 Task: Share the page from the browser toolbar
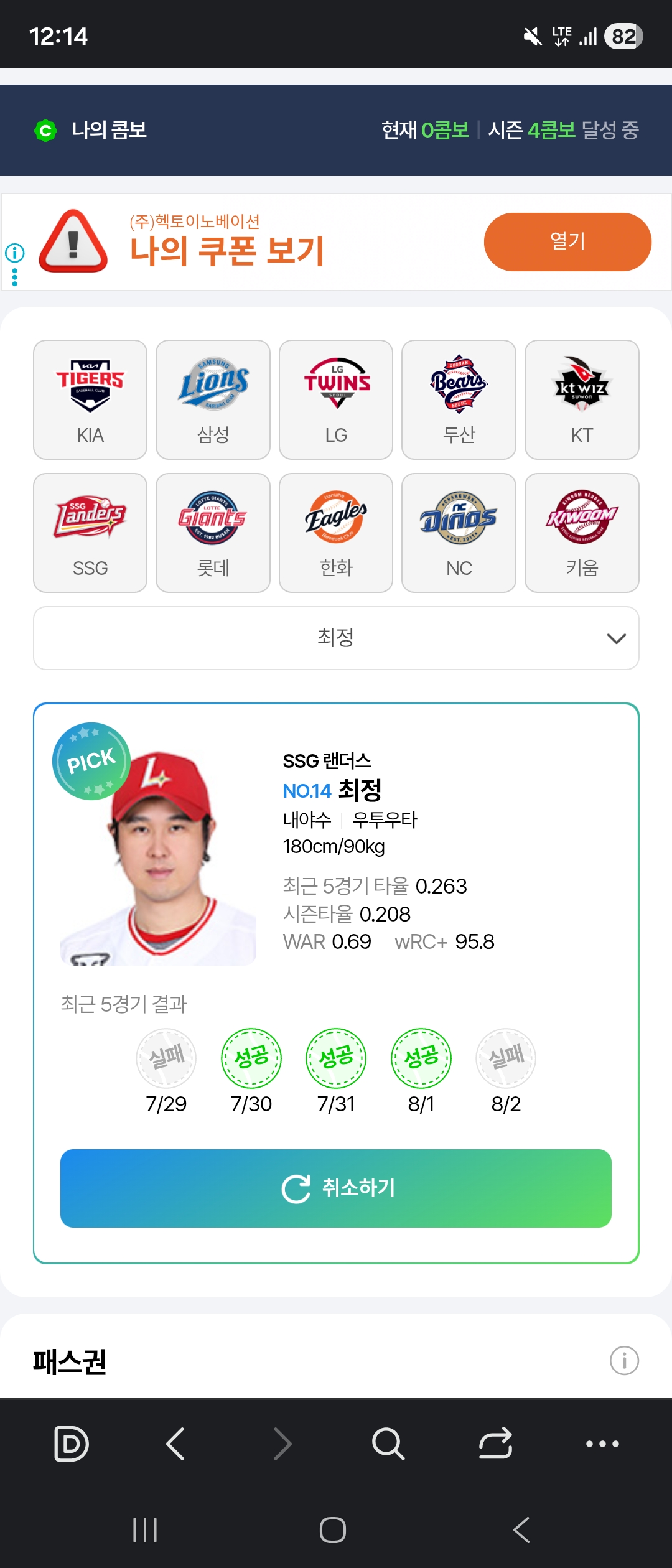coord(495,1444)
